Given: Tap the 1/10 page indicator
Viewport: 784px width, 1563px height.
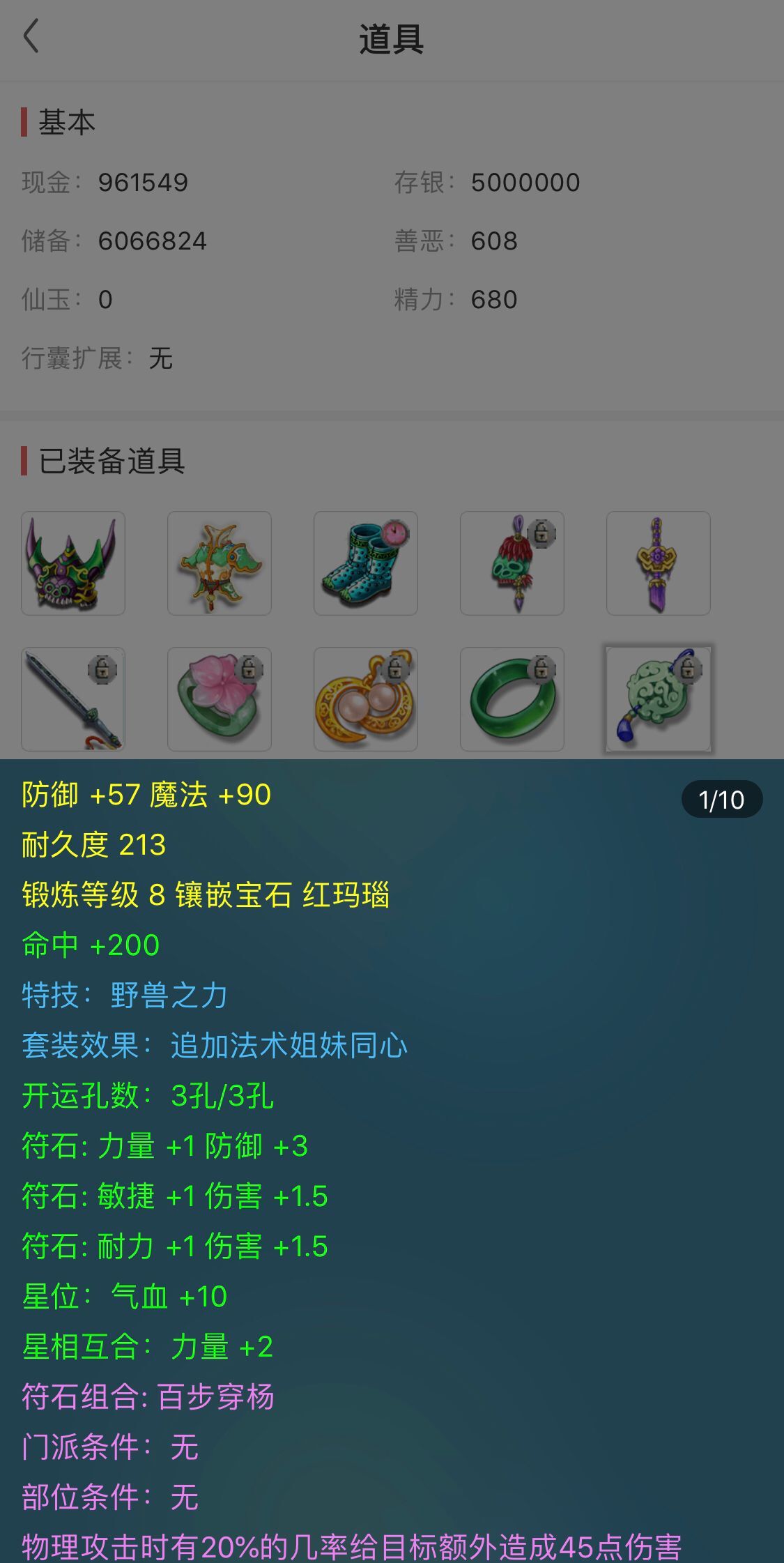Looking at the screenshot, I should [x=723, y=799].
